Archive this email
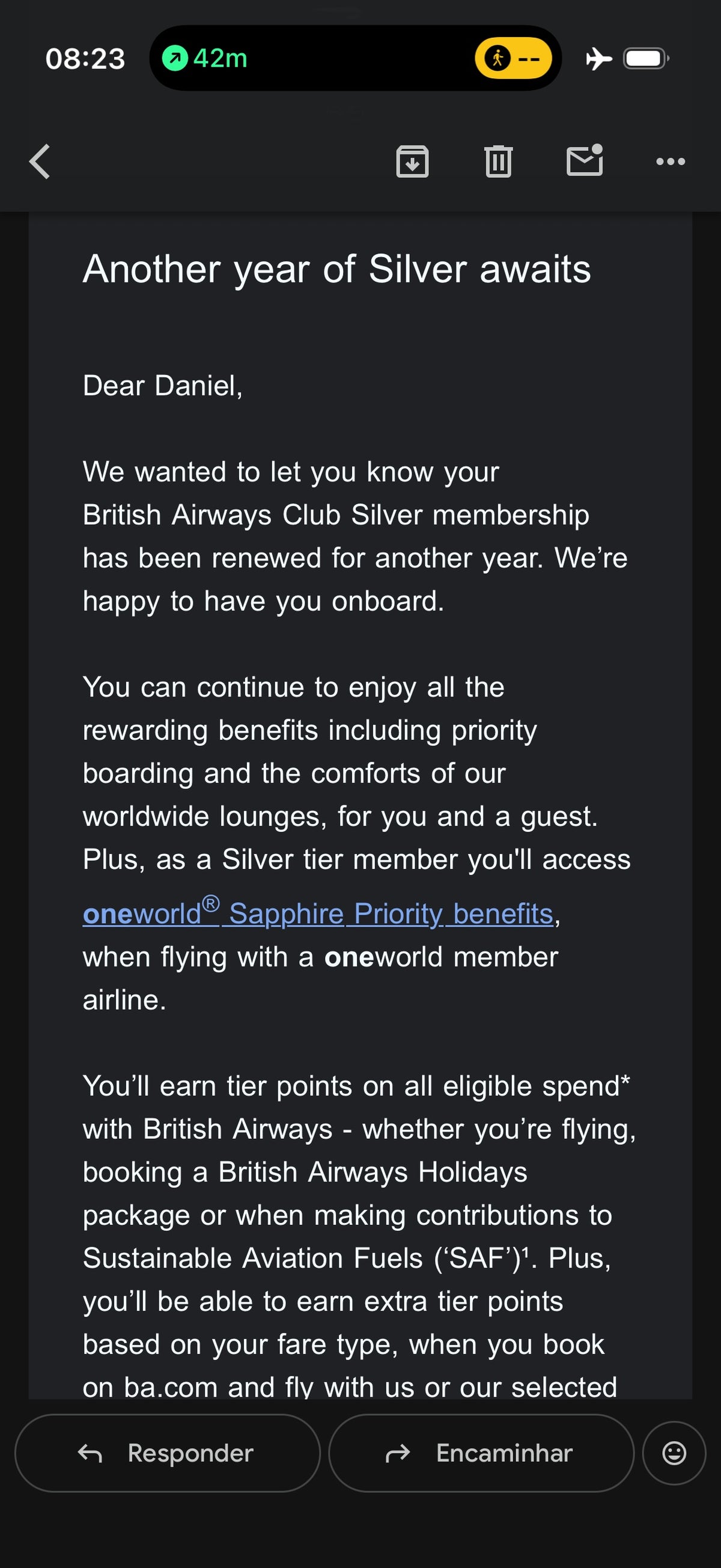This screenshot has height=1568, width=721. pyautogui.click(x=413, y=161)
